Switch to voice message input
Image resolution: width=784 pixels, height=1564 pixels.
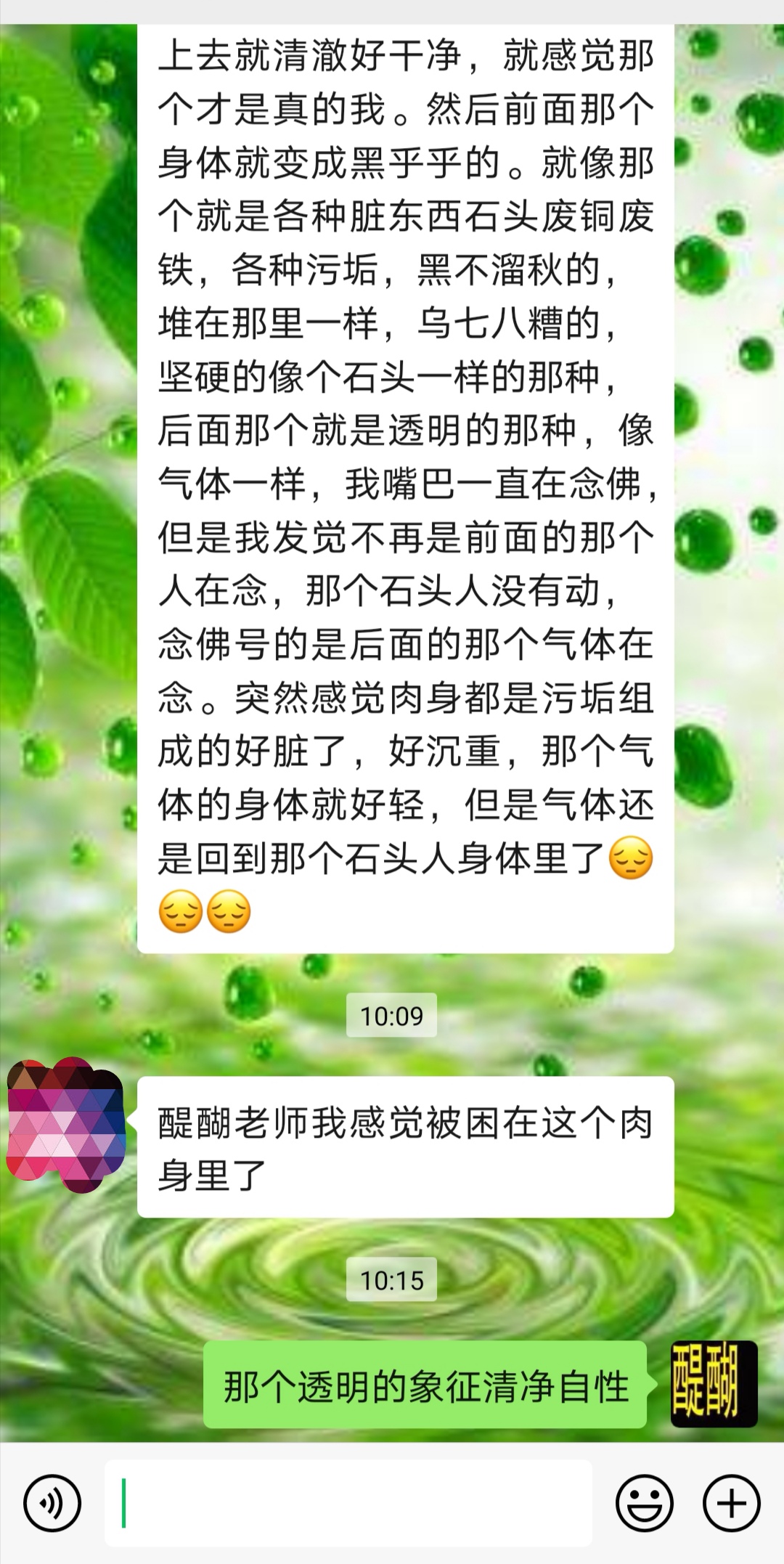pos(52,1503)
